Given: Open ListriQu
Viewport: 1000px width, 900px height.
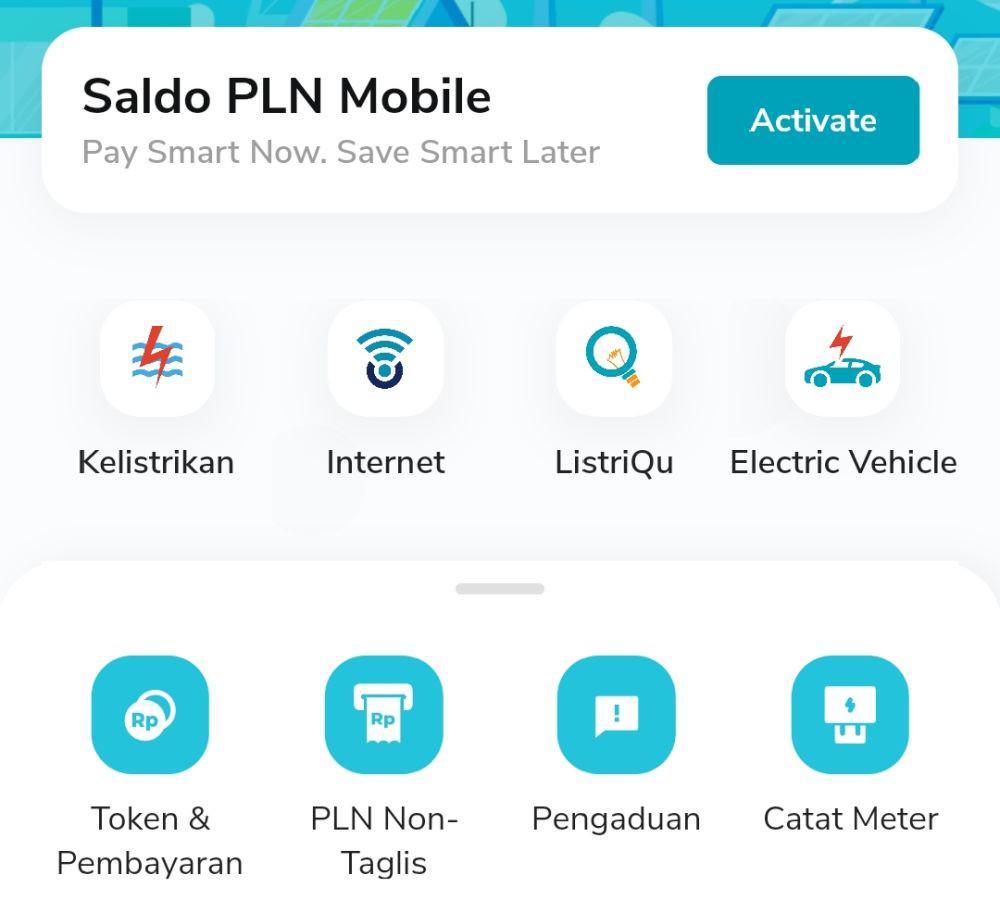Looking at the screenshot, I should tap(613, 359).
